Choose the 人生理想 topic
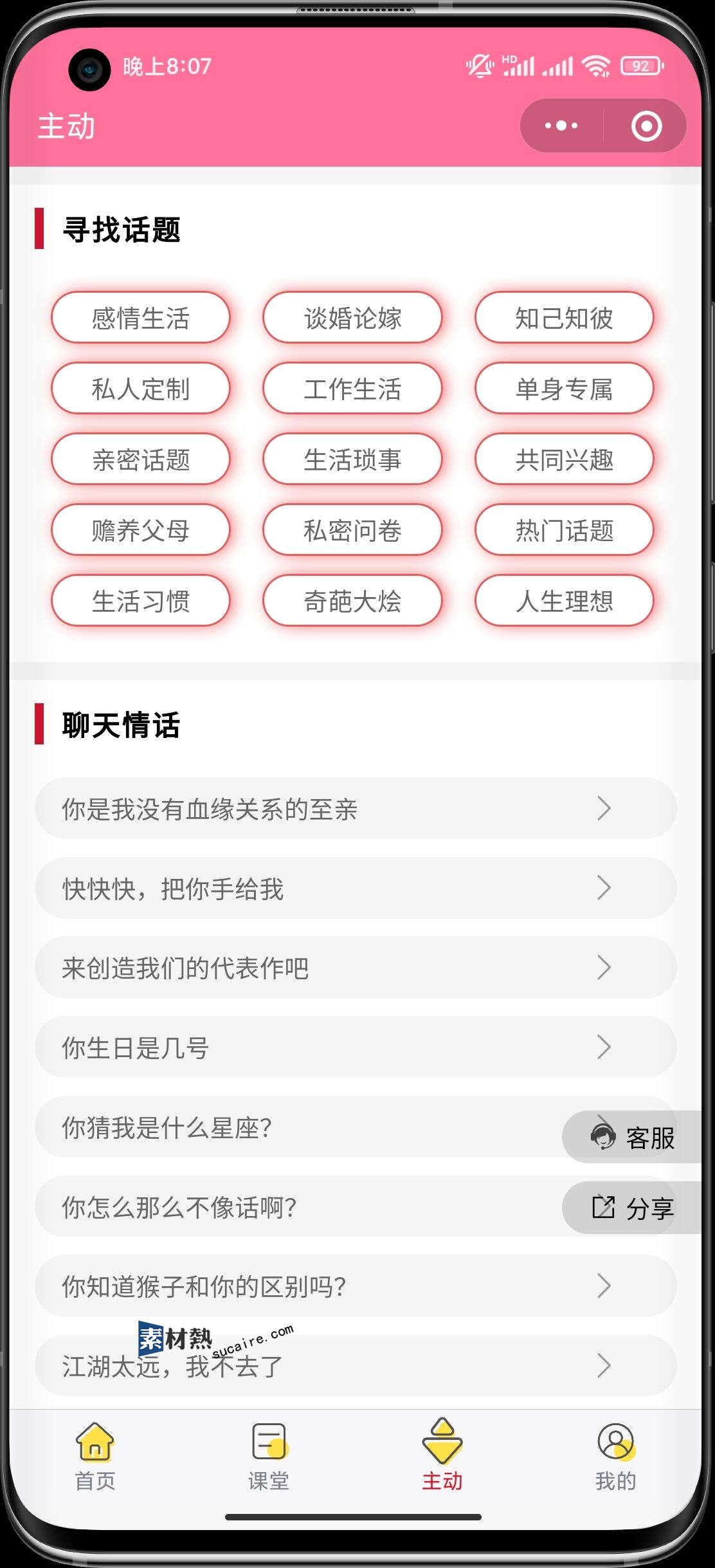Screen dimensions: 715x1568 tap(564, 601)
